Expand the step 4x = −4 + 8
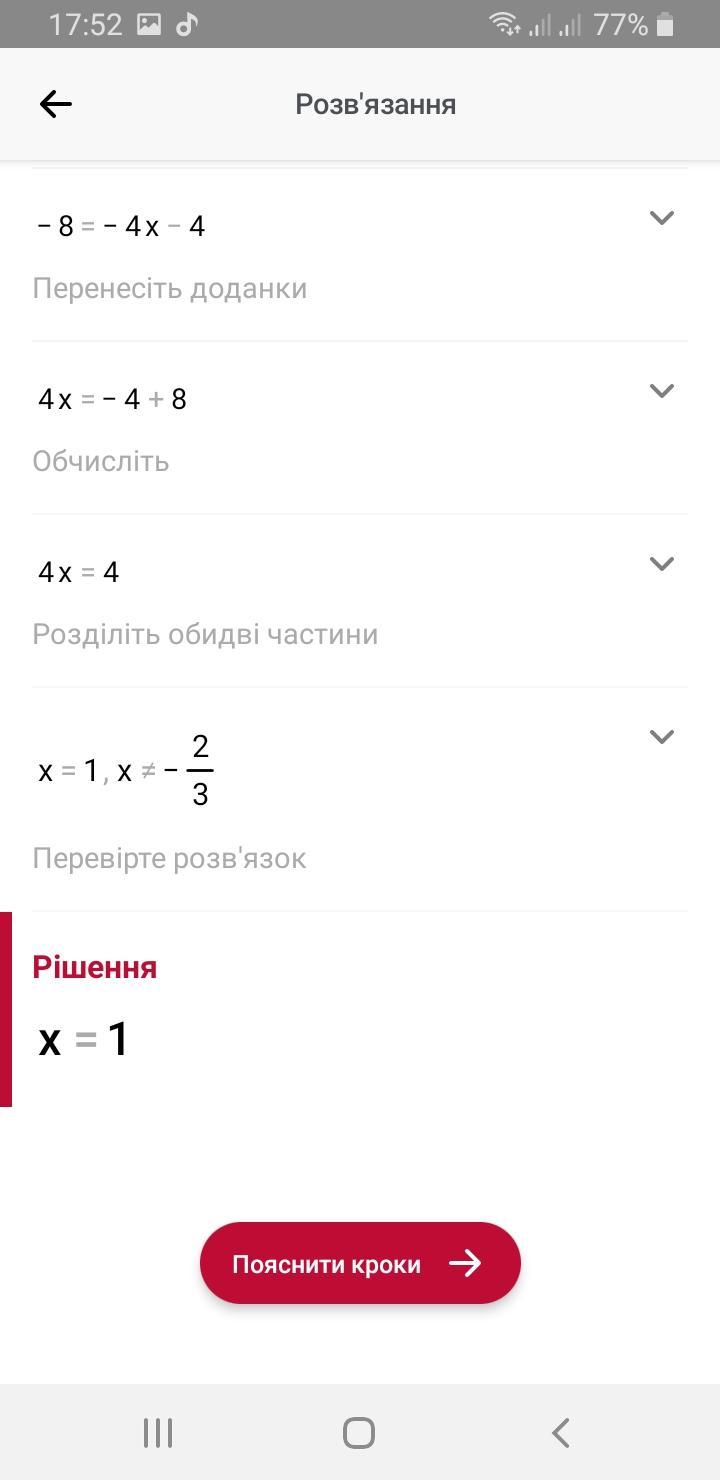The height and width of the screenshot is (1480, 720). (x=661, y=391)
